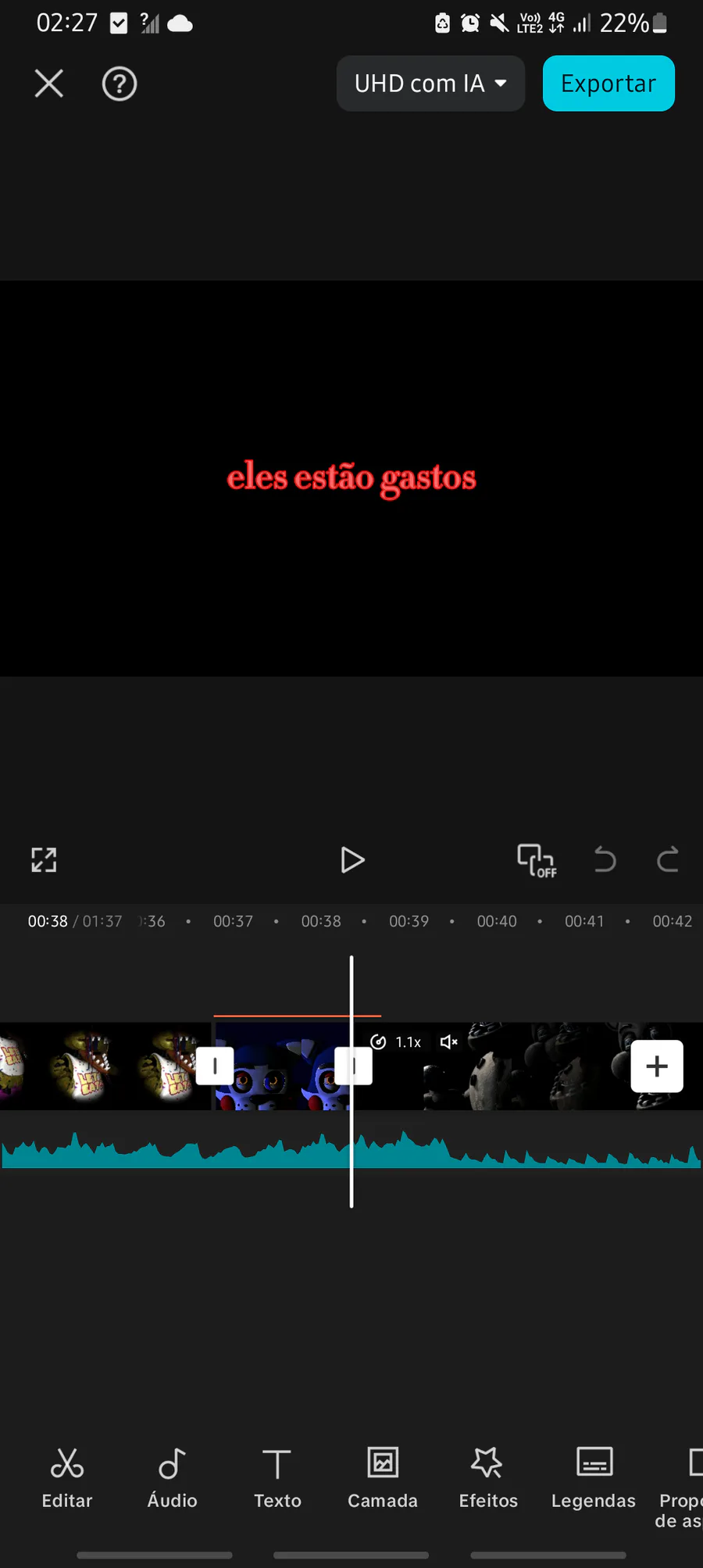Tap the transition marker before blue clip
Viewport: 703px width, 1568px height.
215,1066
